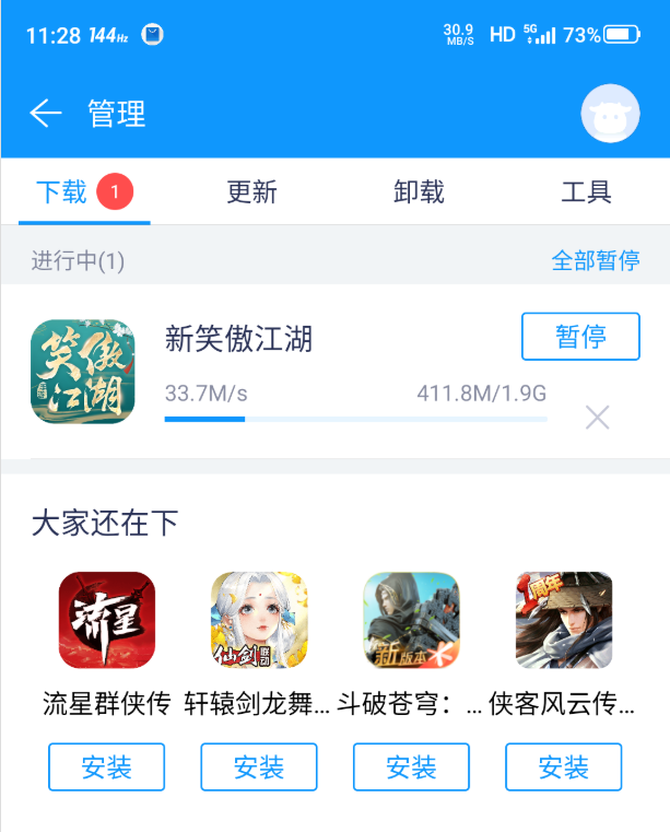Switch to the 更新 tab
Screen dimensions: 670x832
[x=251, y=192]
